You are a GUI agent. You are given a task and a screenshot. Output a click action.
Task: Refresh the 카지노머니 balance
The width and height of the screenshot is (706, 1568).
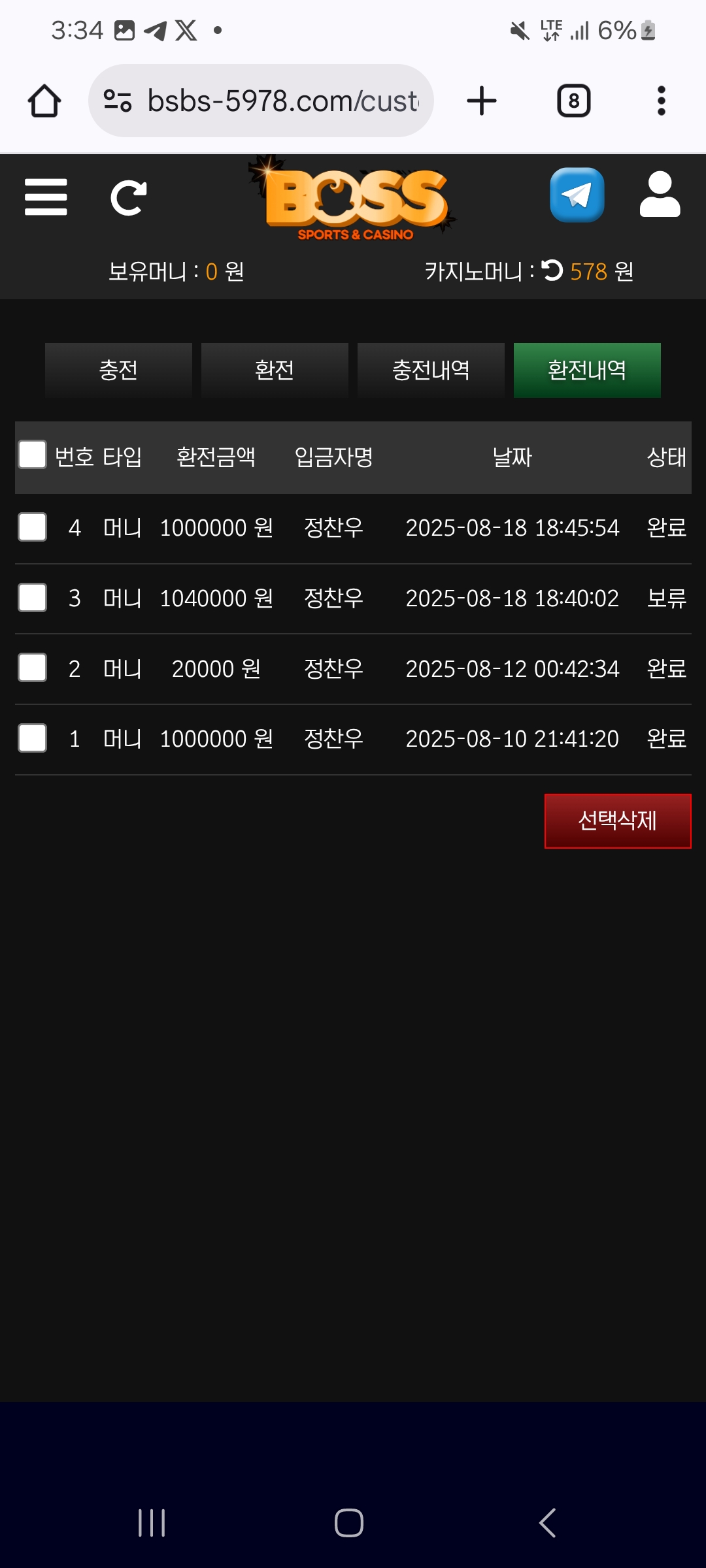point(552,270)
